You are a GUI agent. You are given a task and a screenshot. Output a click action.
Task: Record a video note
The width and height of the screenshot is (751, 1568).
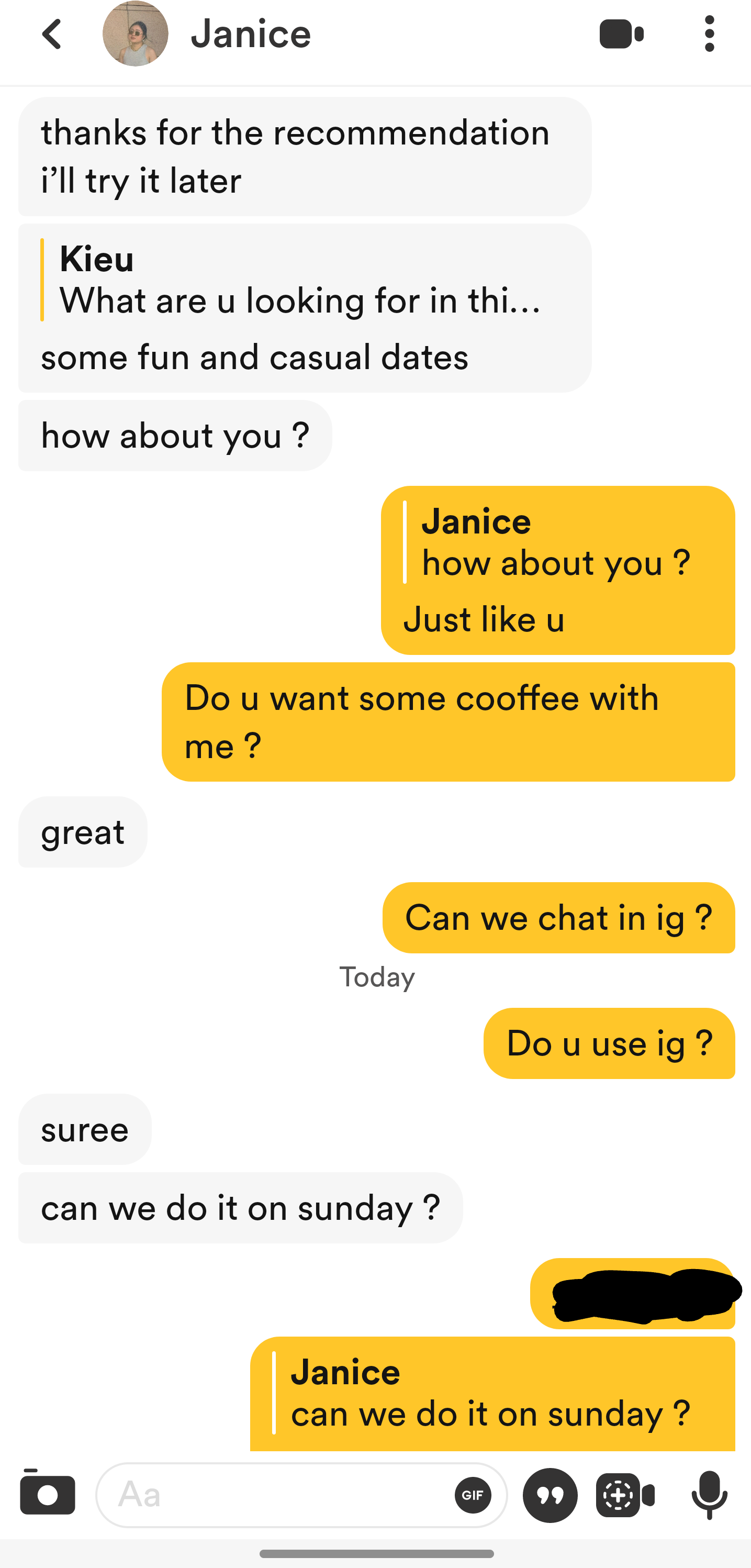(x=625, y=1495)
